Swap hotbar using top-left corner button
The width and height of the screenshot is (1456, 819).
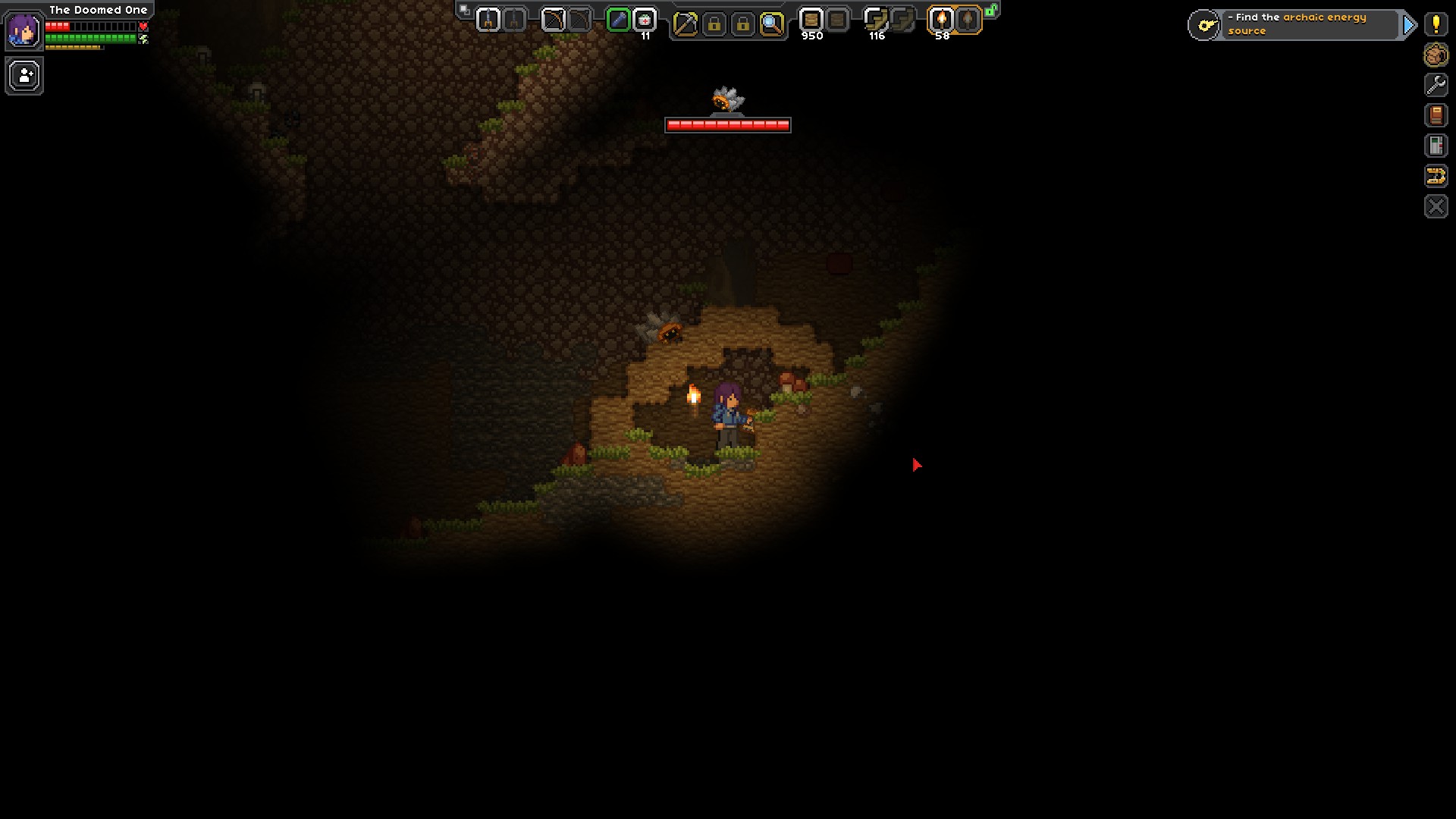click(464, 10)
